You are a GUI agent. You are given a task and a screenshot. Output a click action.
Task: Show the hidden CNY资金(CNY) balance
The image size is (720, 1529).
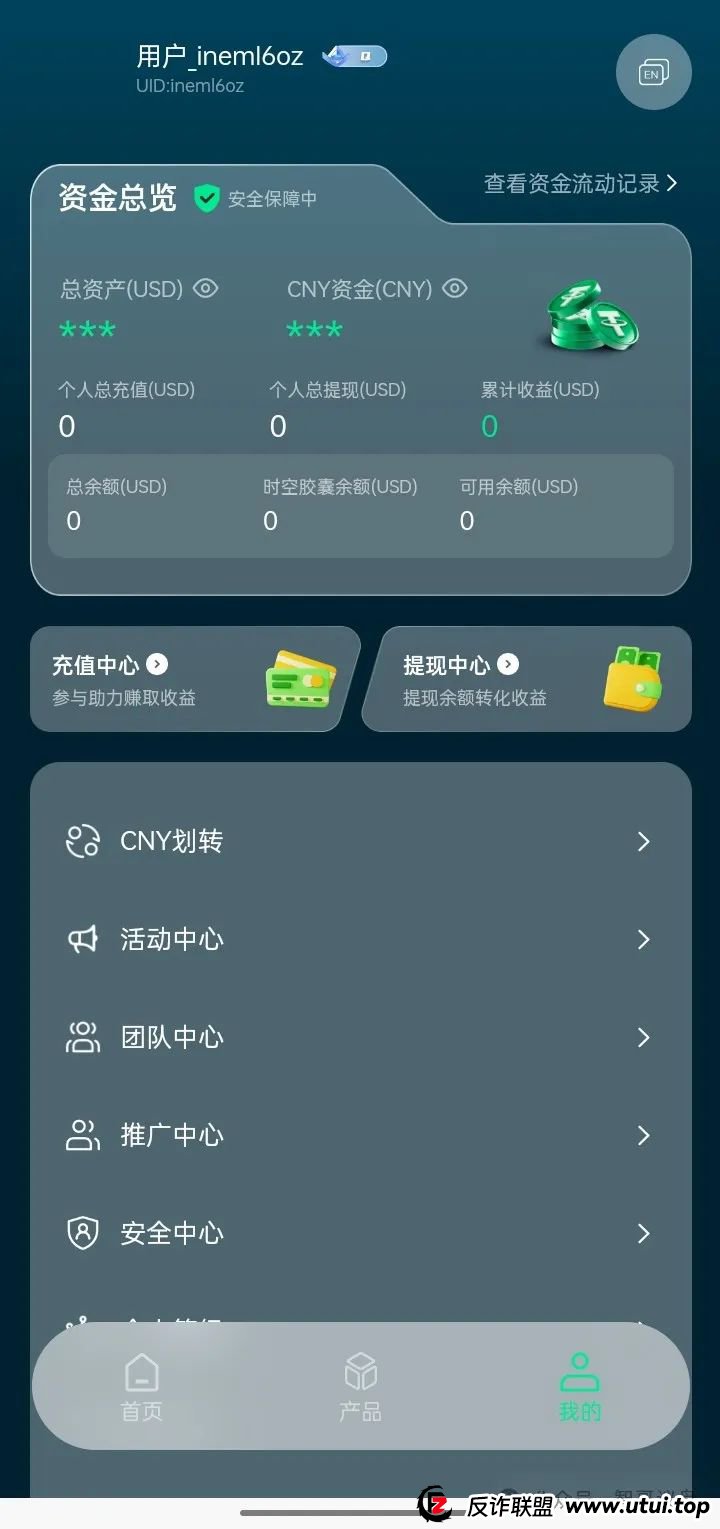(455, 289)
